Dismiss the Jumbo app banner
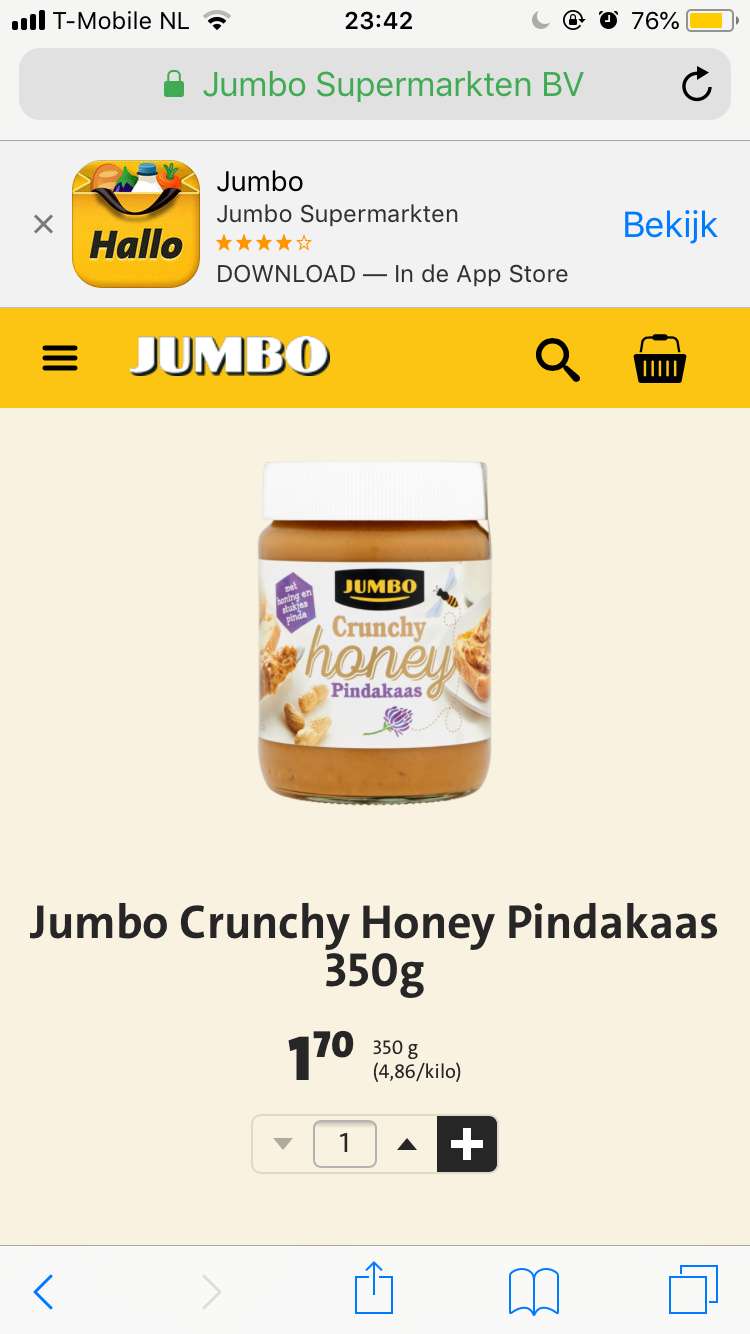Image resolution: width=750 pixels, height=1334 pixels. coord(43,224)
